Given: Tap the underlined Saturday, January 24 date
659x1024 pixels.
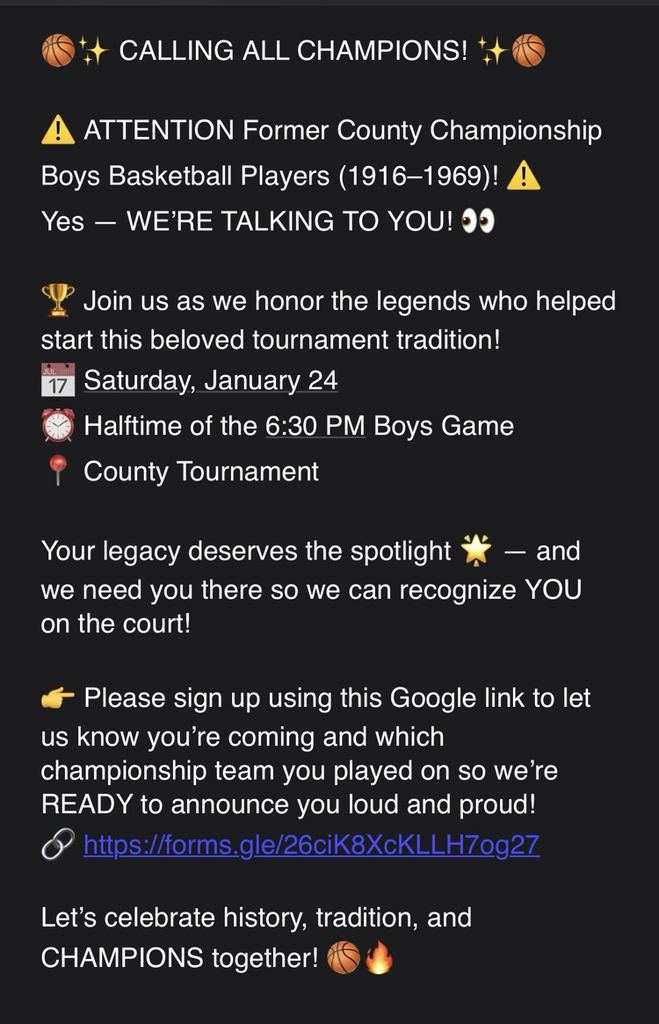Looking at the screenshot, I should [210, 381].
